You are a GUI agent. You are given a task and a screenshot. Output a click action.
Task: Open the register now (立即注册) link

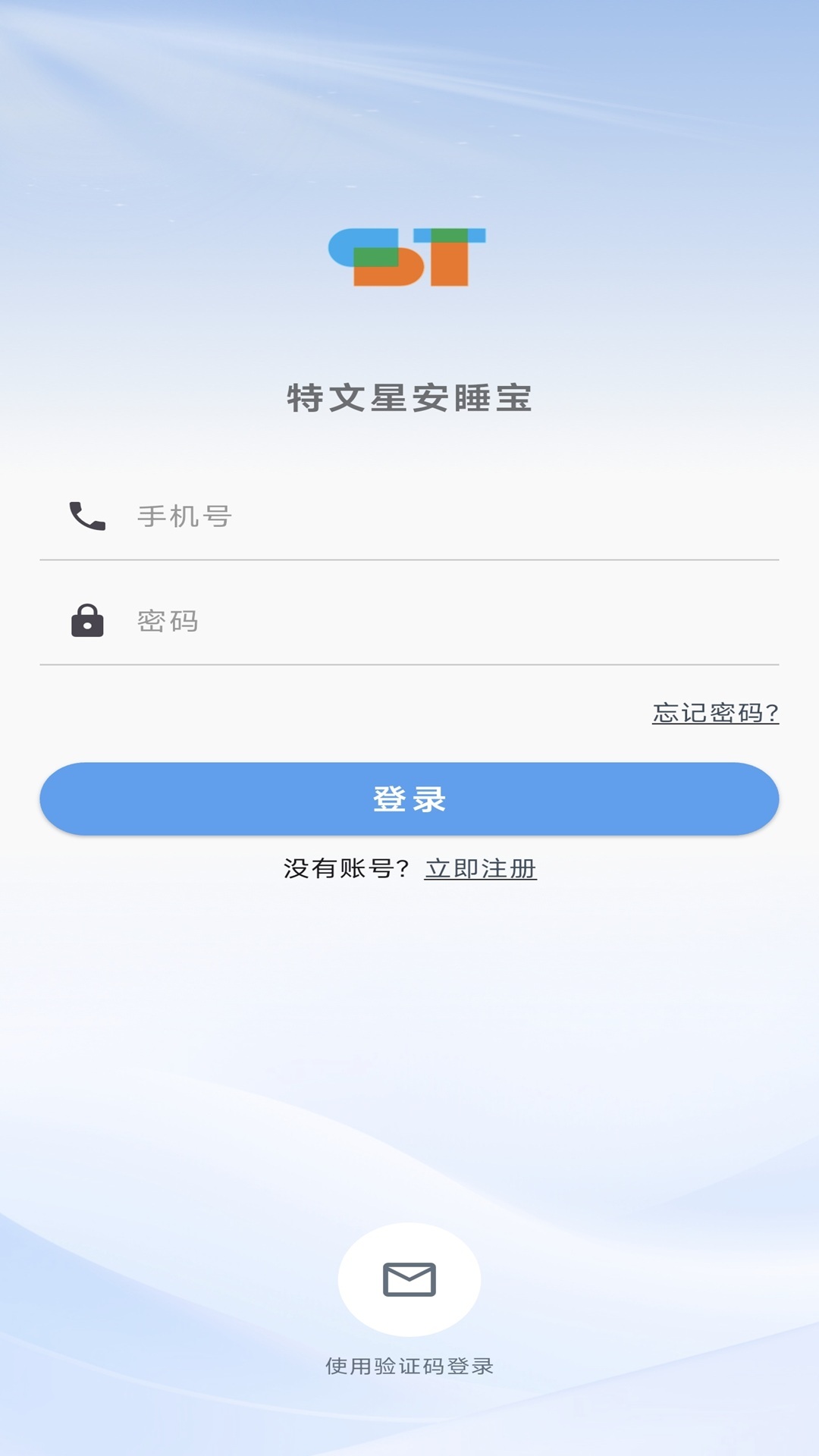click(480, 868)
